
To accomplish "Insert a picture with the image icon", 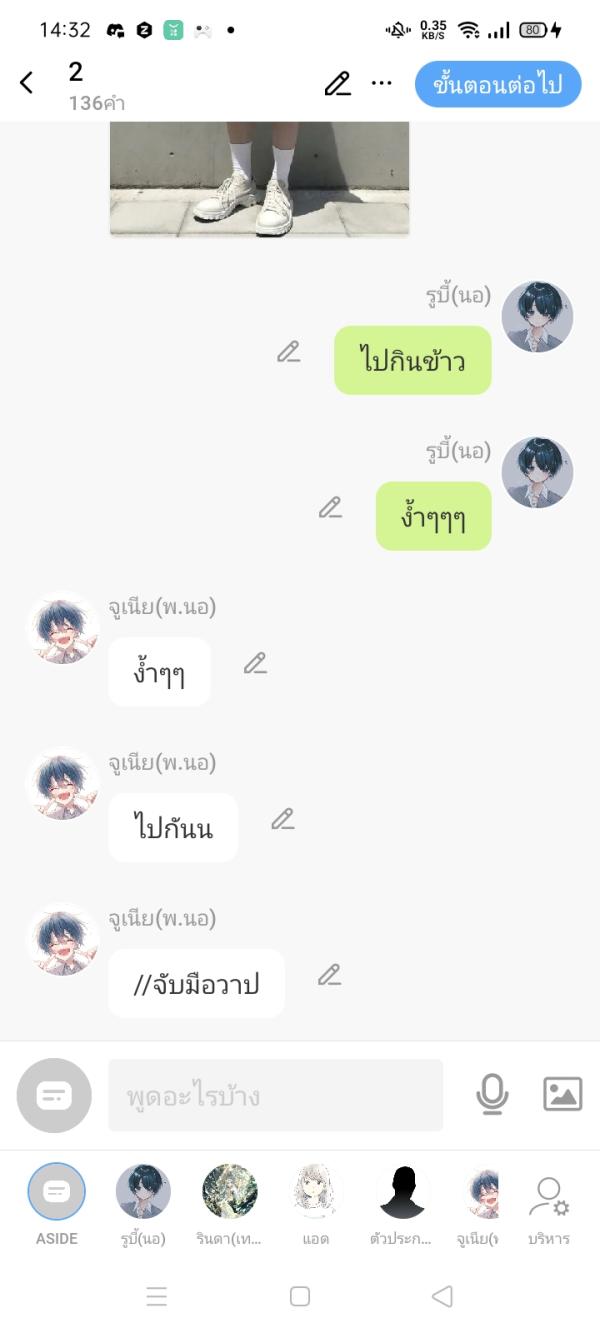I will [x=562, y=1094].
